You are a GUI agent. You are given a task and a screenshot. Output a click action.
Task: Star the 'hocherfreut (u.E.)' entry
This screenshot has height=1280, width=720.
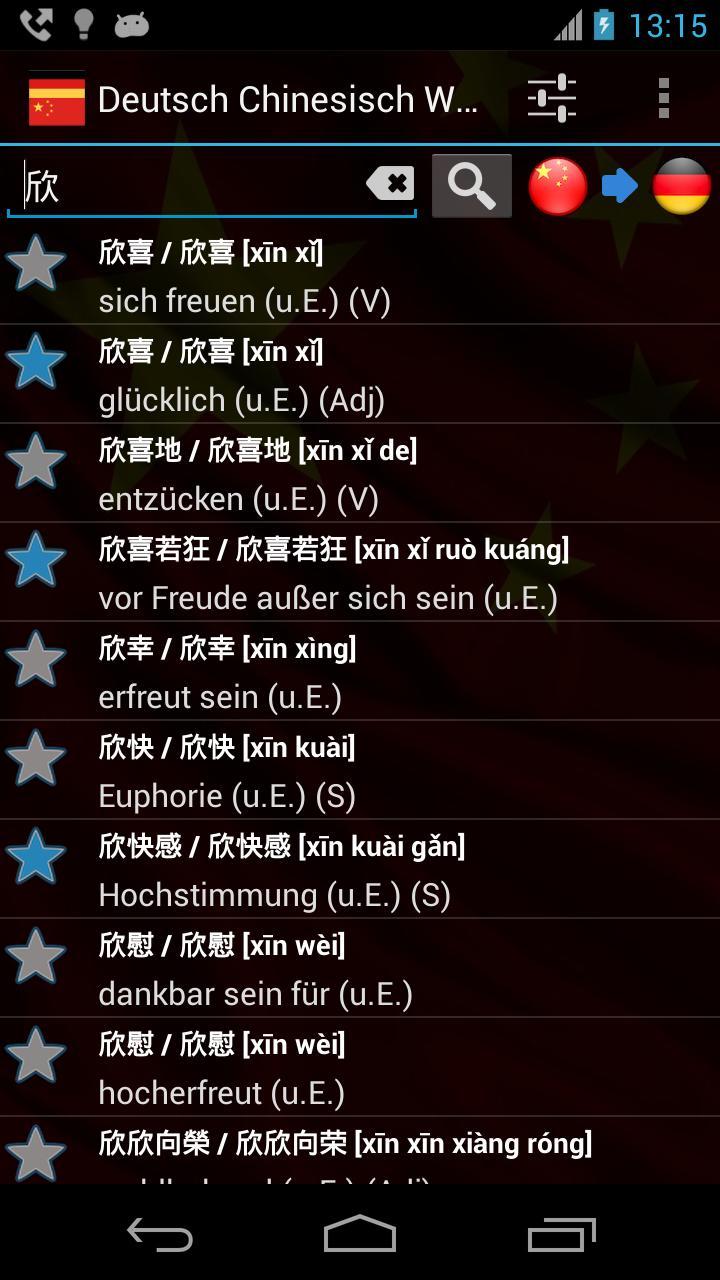click(36, 1055)
